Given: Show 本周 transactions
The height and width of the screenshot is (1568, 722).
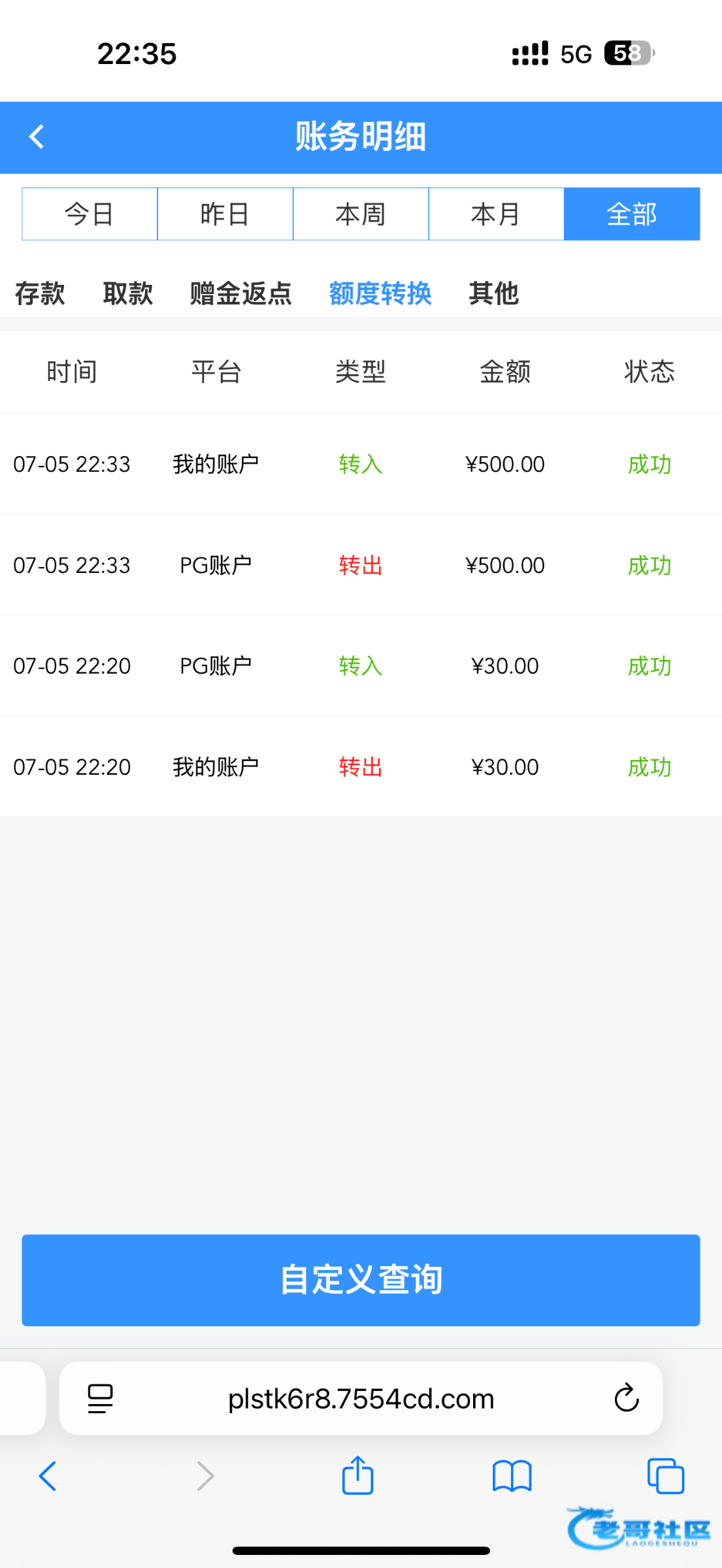Looking at the screenshot, I should click(361, 214).
